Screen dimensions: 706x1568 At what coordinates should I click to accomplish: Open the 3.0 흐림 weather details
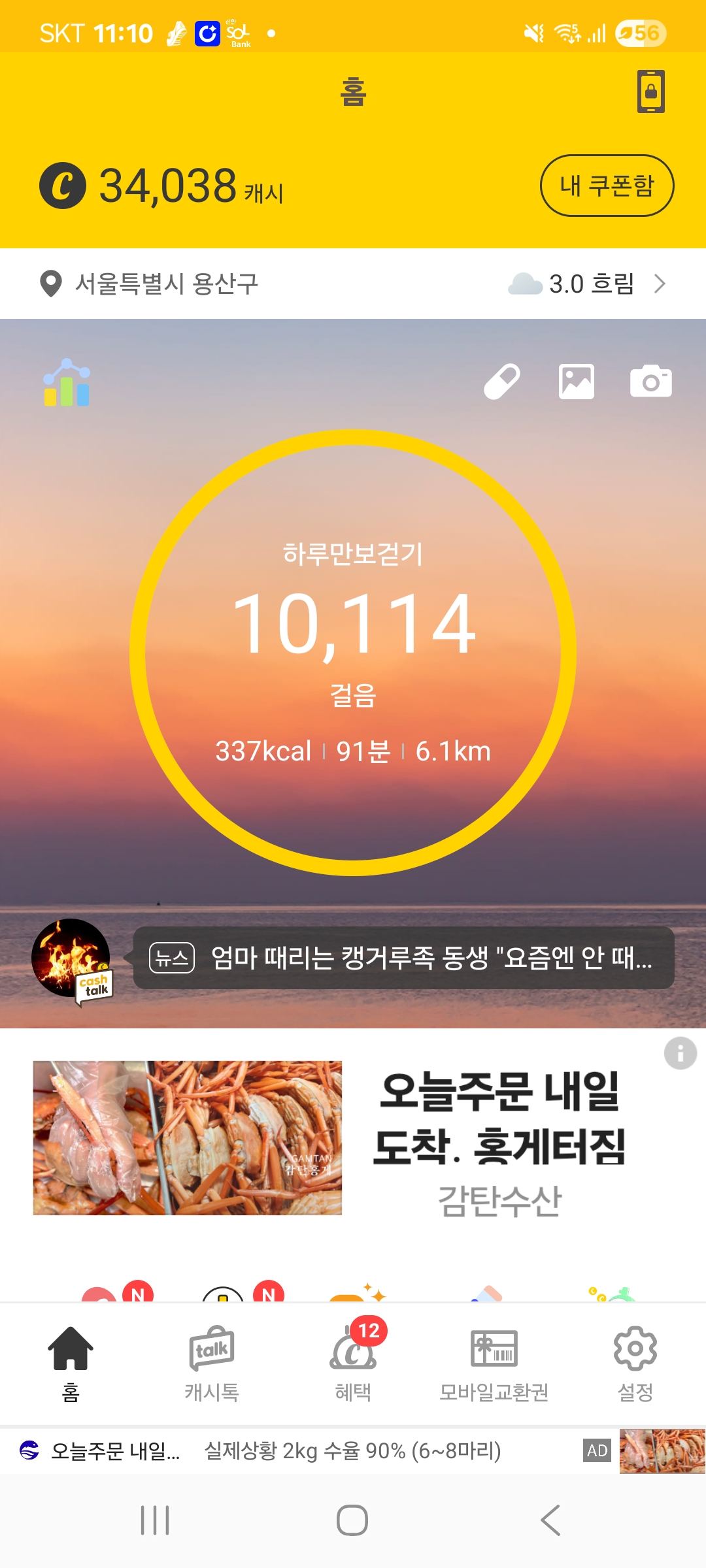point(587,284)
